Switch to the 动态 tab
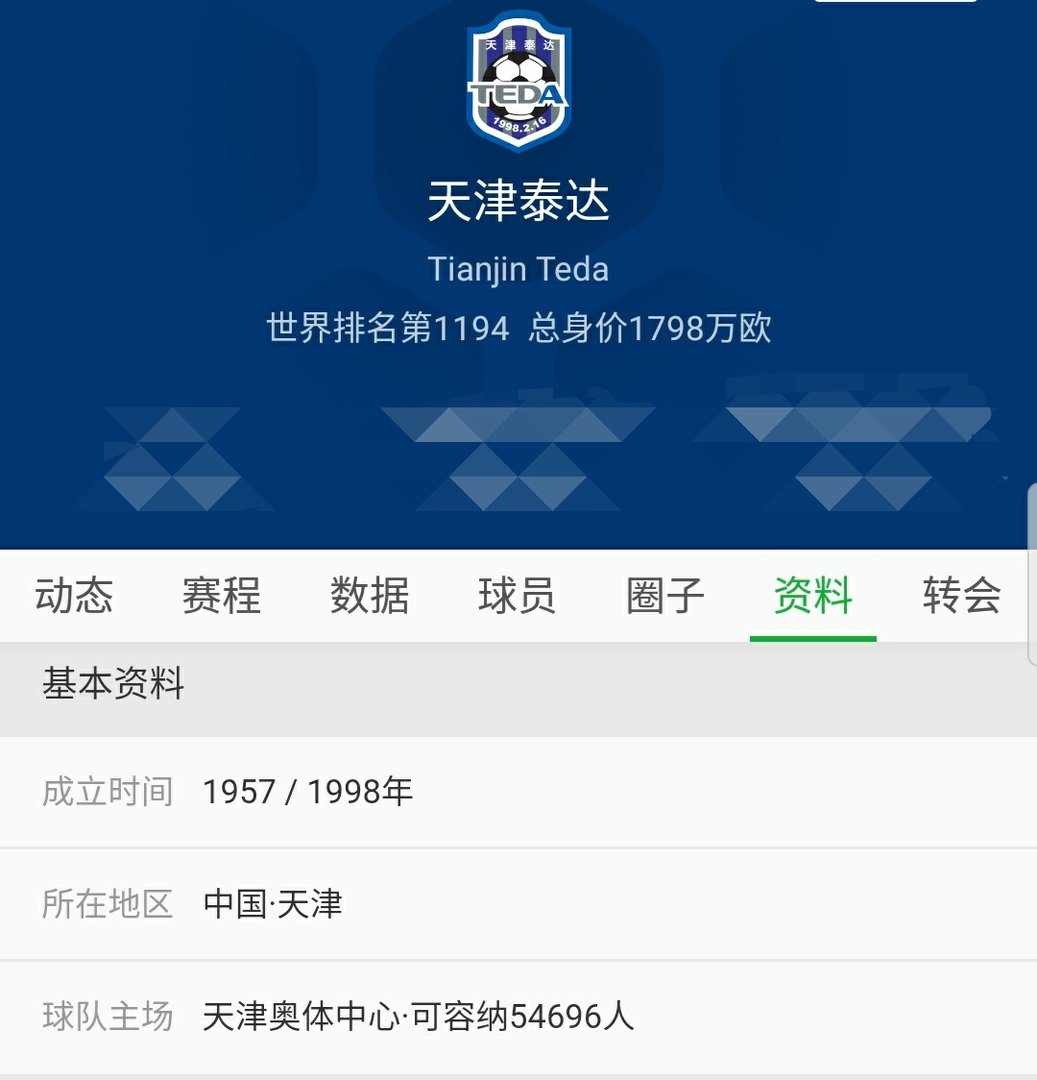This screenshot has width=1037, height=1080. click(75, 596)
